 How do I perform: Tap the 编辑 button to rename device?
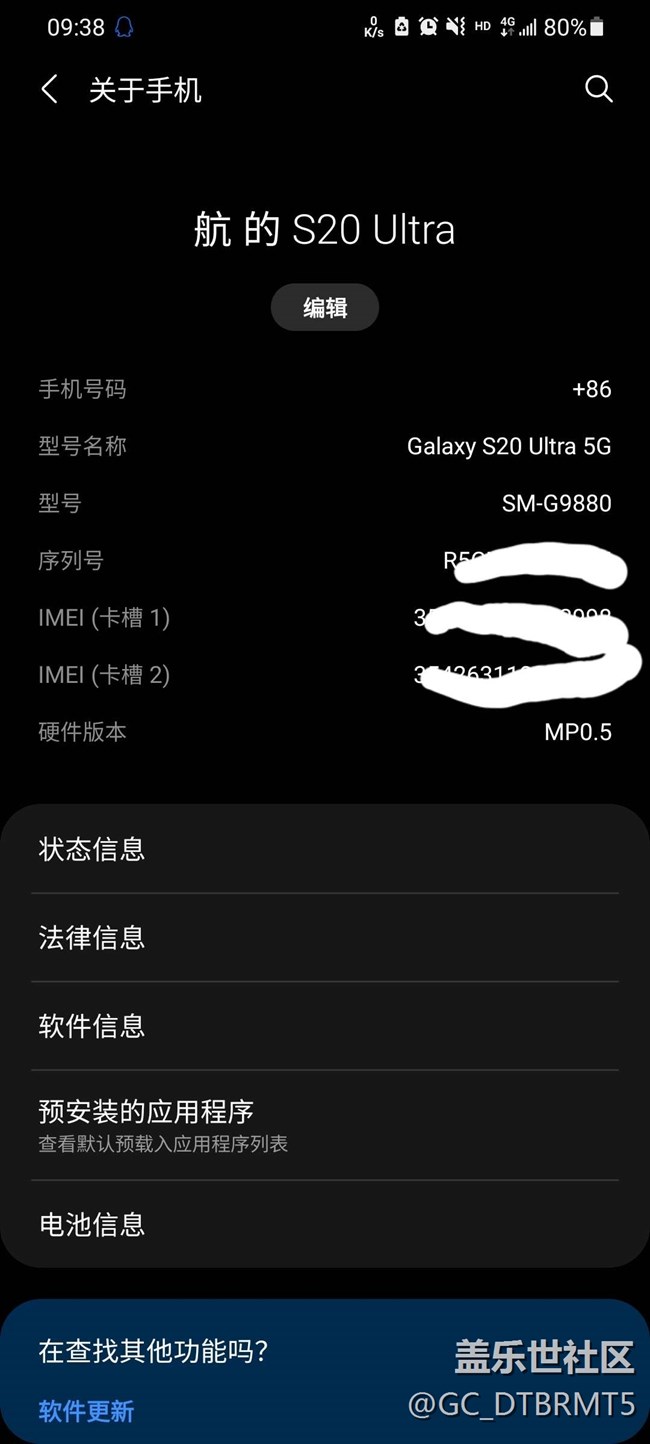tap(325, 308)
